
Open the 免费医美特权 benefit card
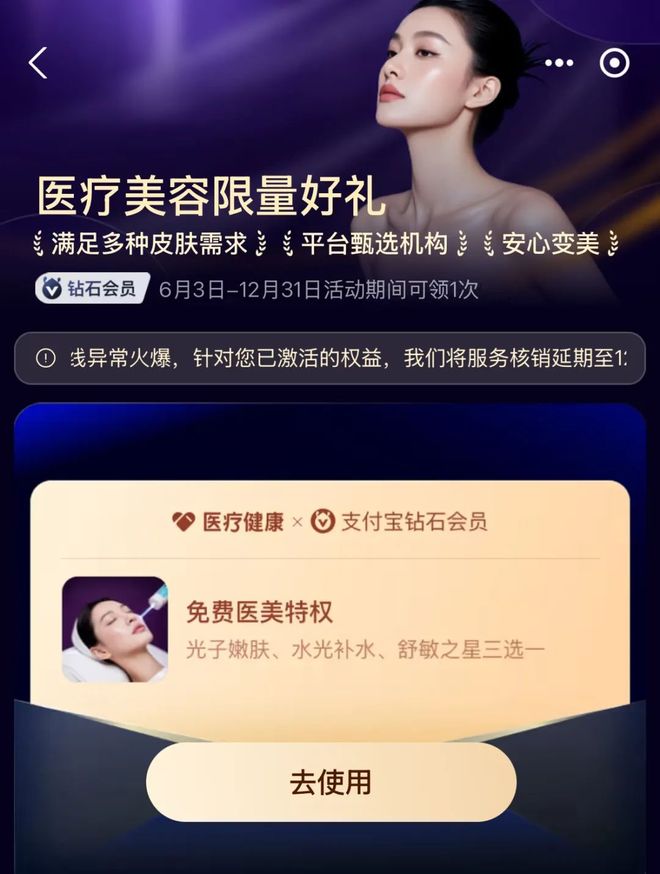click(330, 630)
